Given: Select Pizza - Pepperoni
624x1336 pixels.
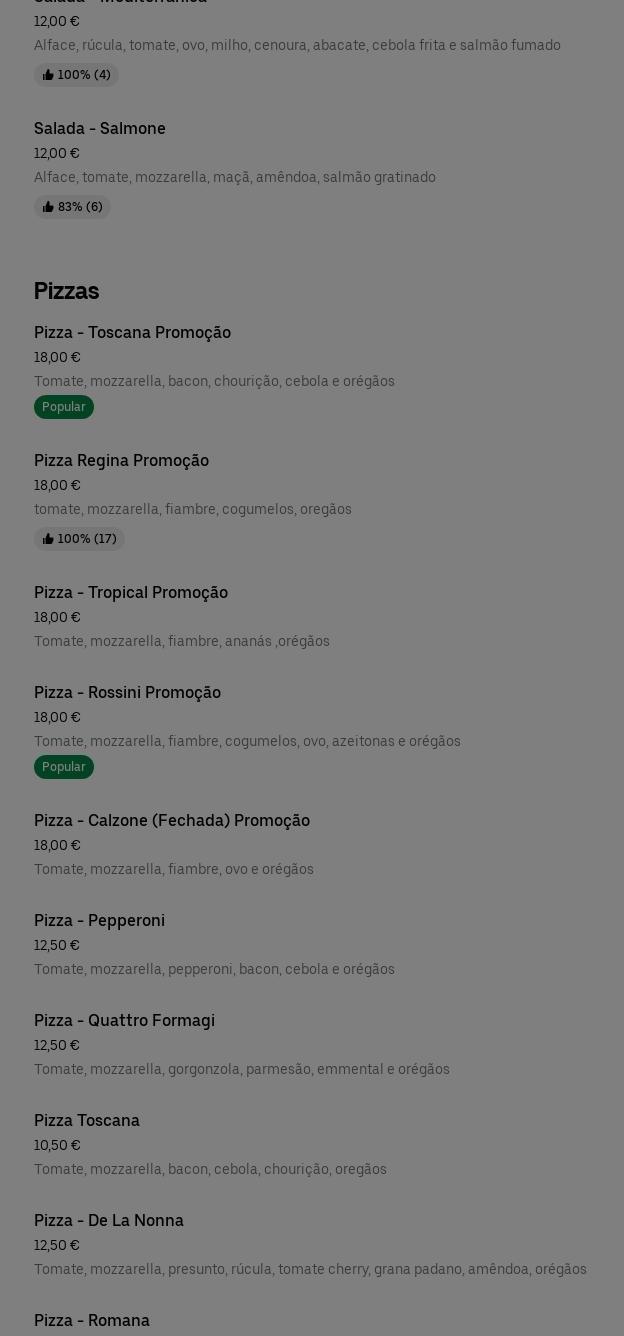Looking at the screenshot, I should tap(99, 921).
